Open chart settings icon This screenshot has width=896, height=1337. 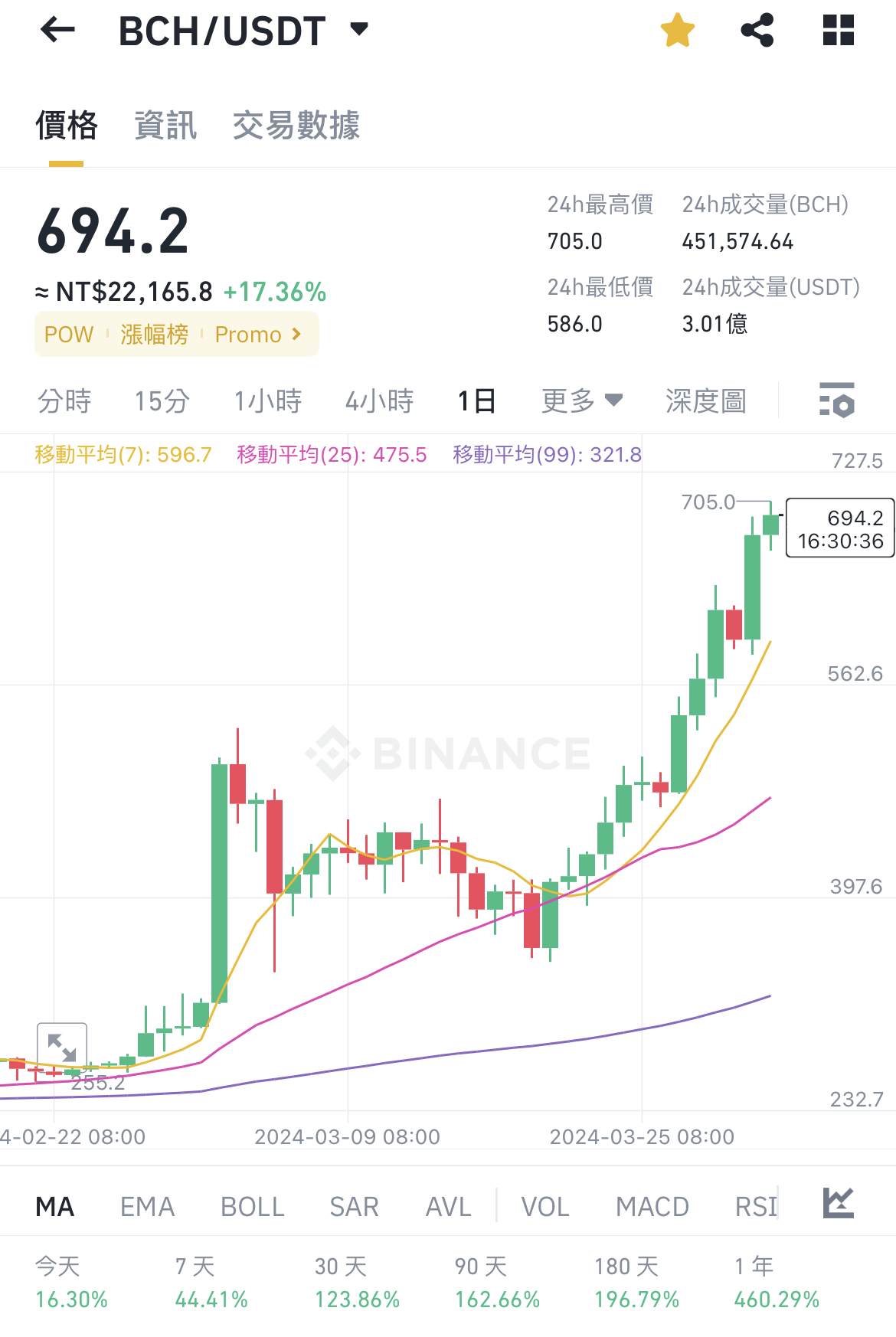point(837,400)
